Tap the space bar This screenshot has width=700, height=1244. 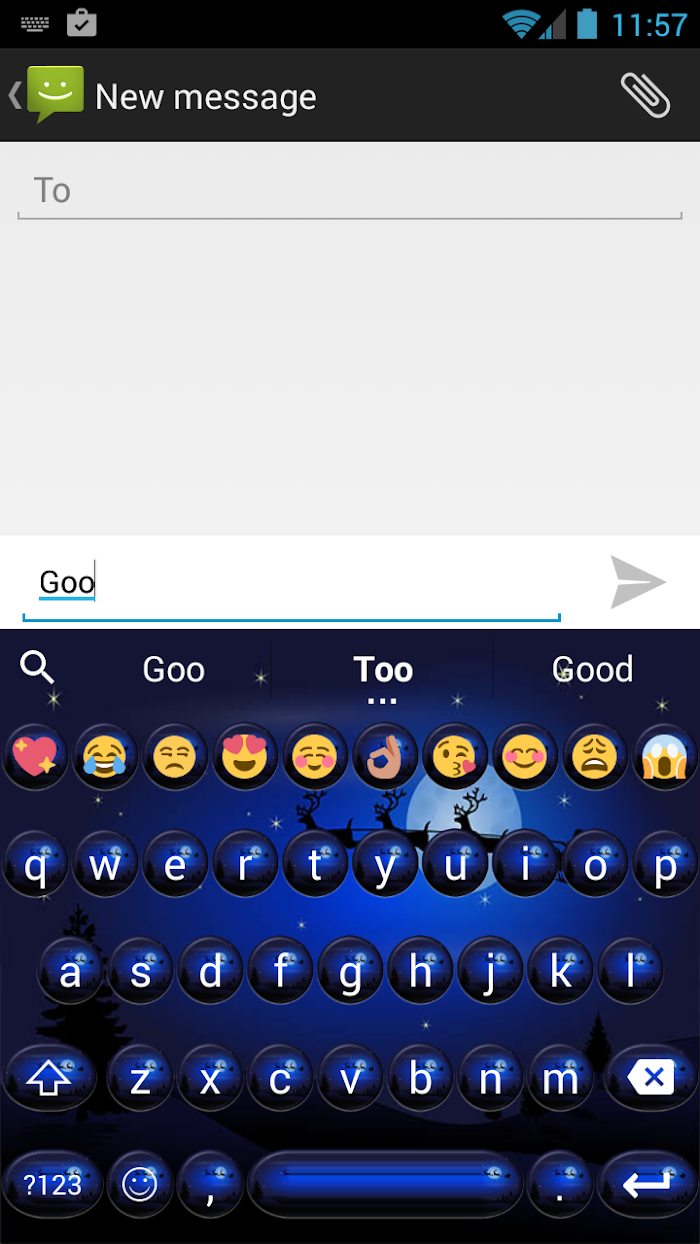coord(385,1183)
